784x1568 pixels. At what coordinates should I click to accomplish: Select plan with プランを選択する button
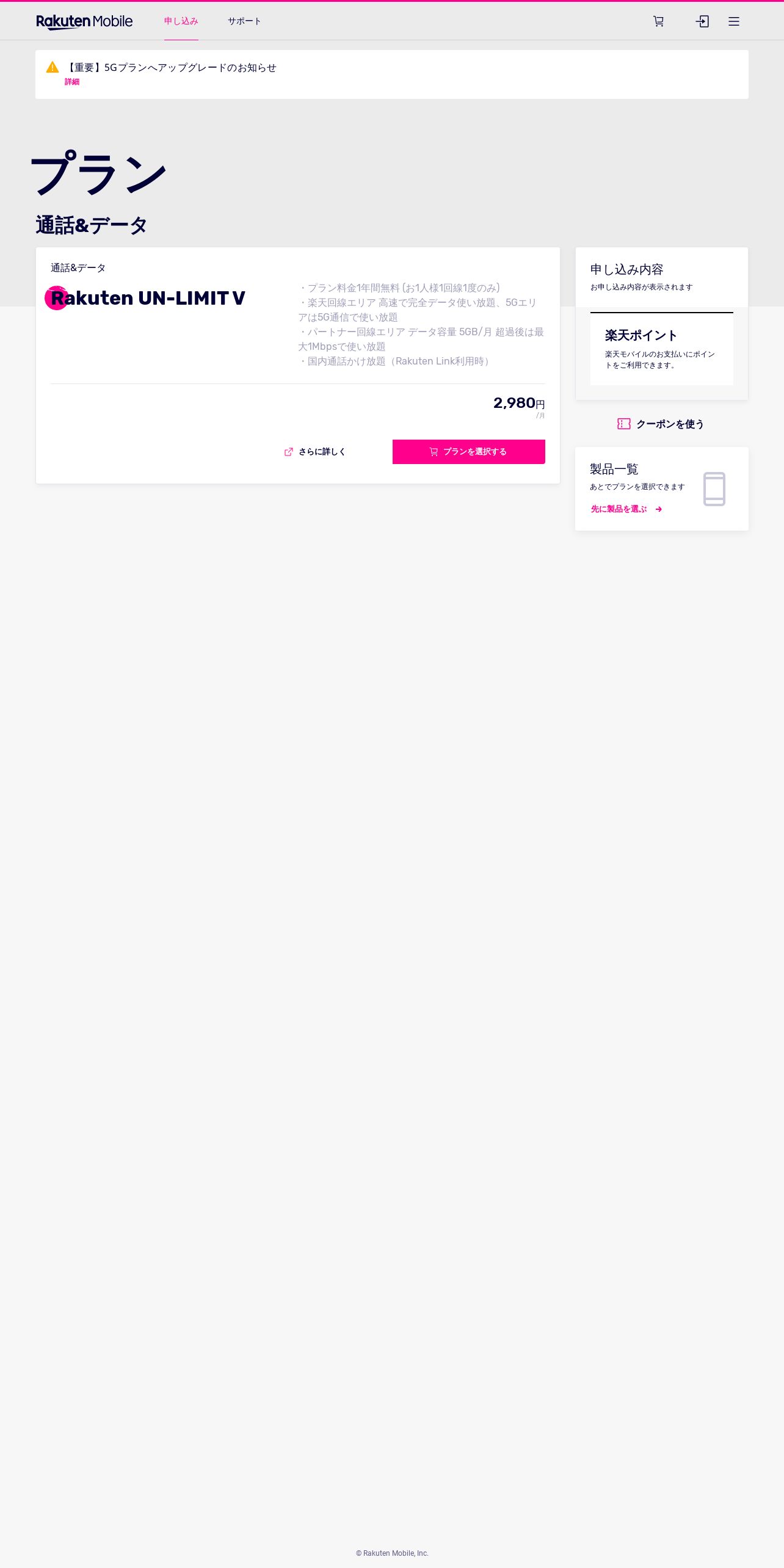coord(469,452)
